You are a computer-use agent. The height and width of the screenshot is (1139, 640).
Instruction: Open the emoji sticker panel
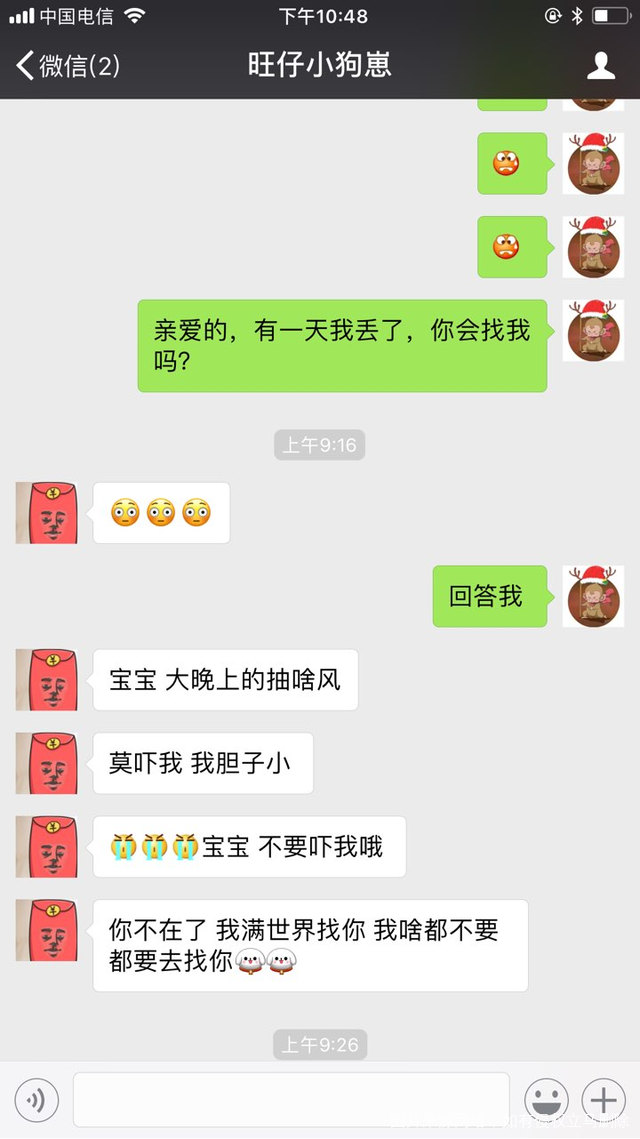pos(546,1101)
